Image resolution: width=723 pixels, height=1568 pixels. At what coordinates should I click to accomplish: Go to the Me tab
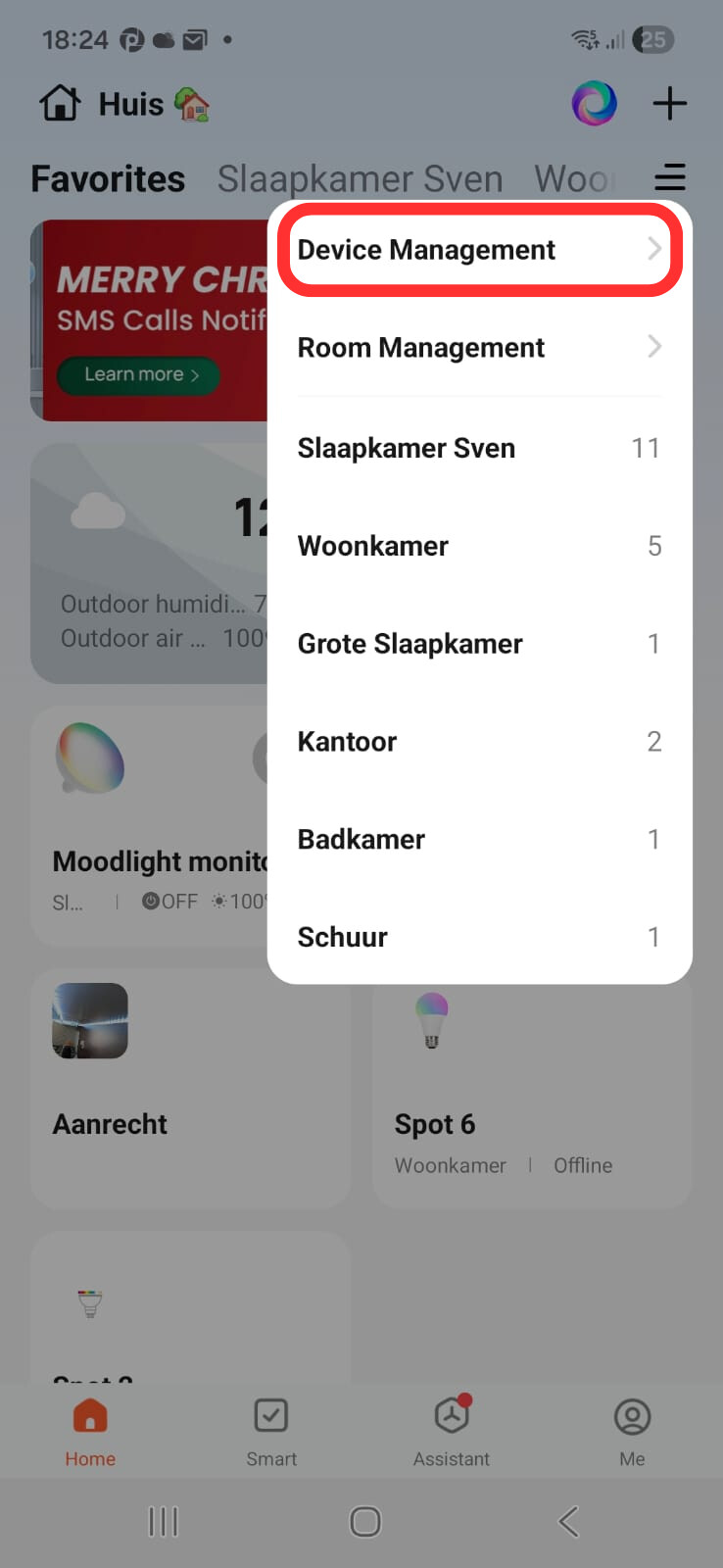pyautogui.click(x=632, y=1432)
